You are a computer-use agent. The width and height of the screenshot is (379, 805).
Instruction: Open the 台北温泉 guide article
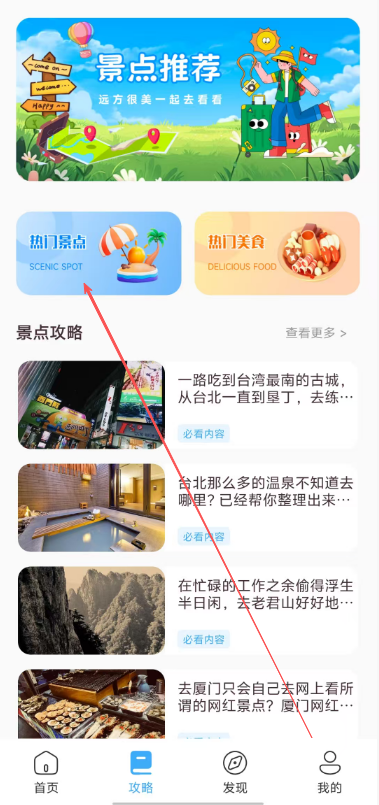tap(188, 508)
